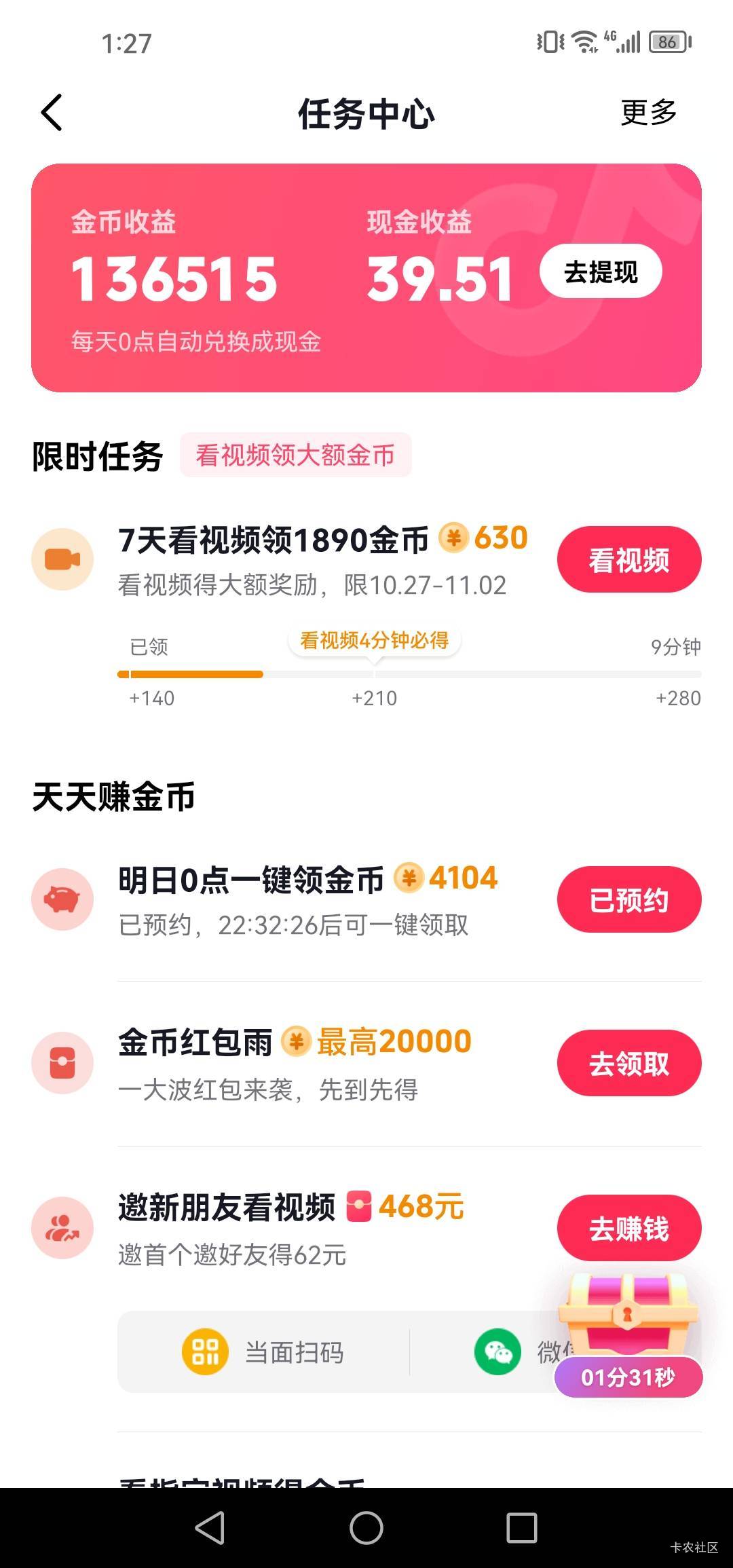Tap the 已预约 button

(628, 900)
